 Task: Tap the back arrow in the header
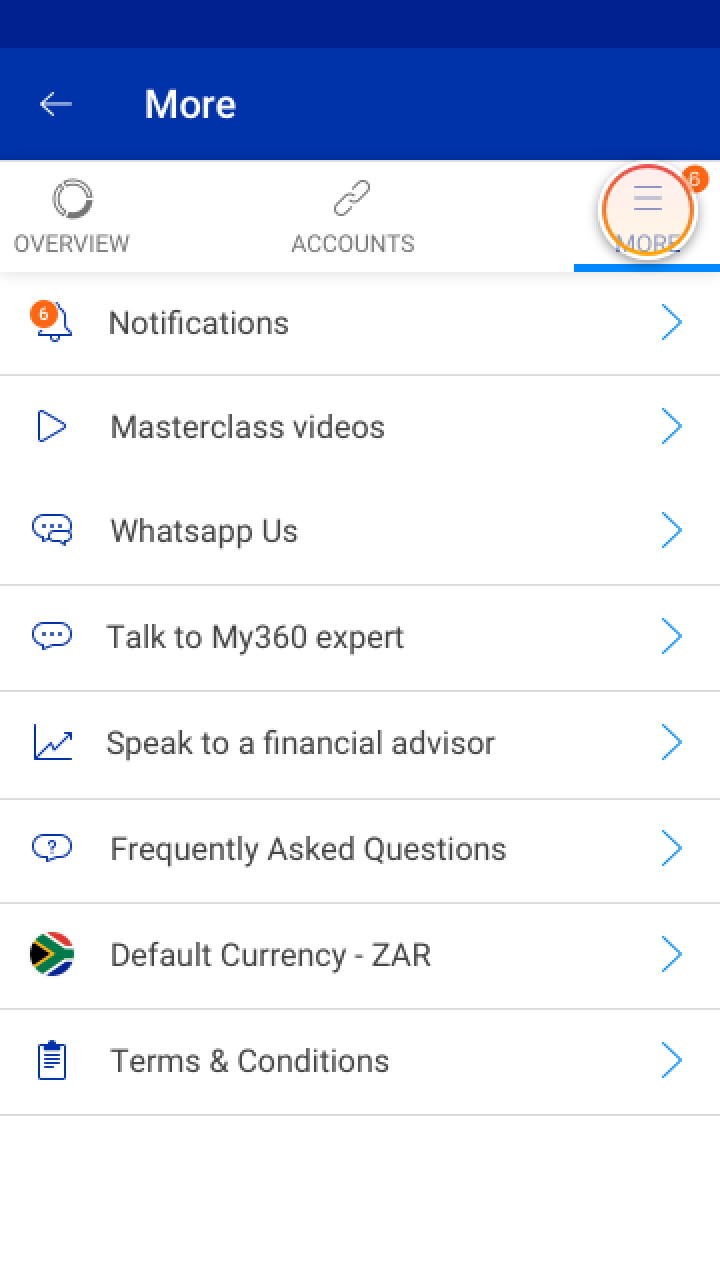pyautogui.click(x=56, y=103)
